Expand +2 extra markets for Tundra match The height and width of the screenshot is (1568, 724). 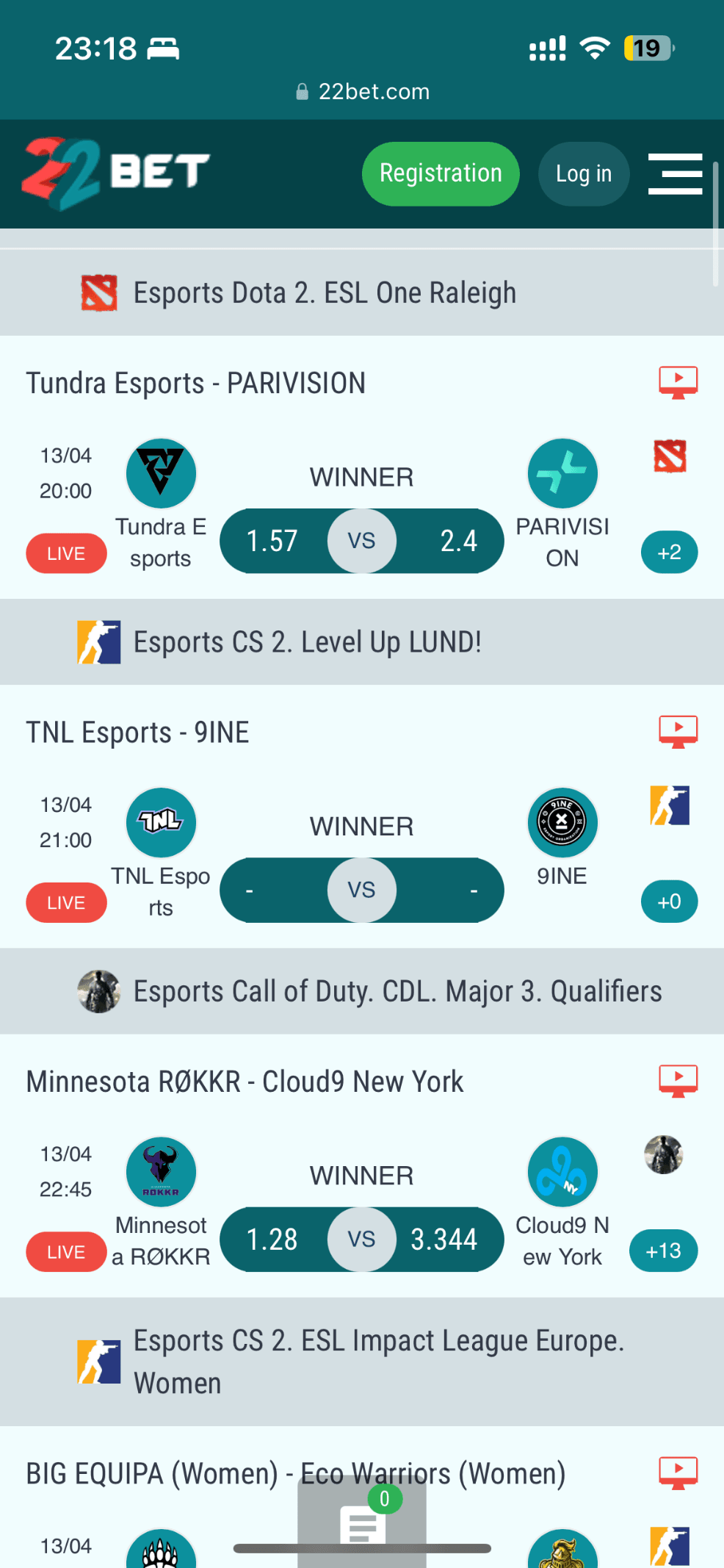(669, 552)
